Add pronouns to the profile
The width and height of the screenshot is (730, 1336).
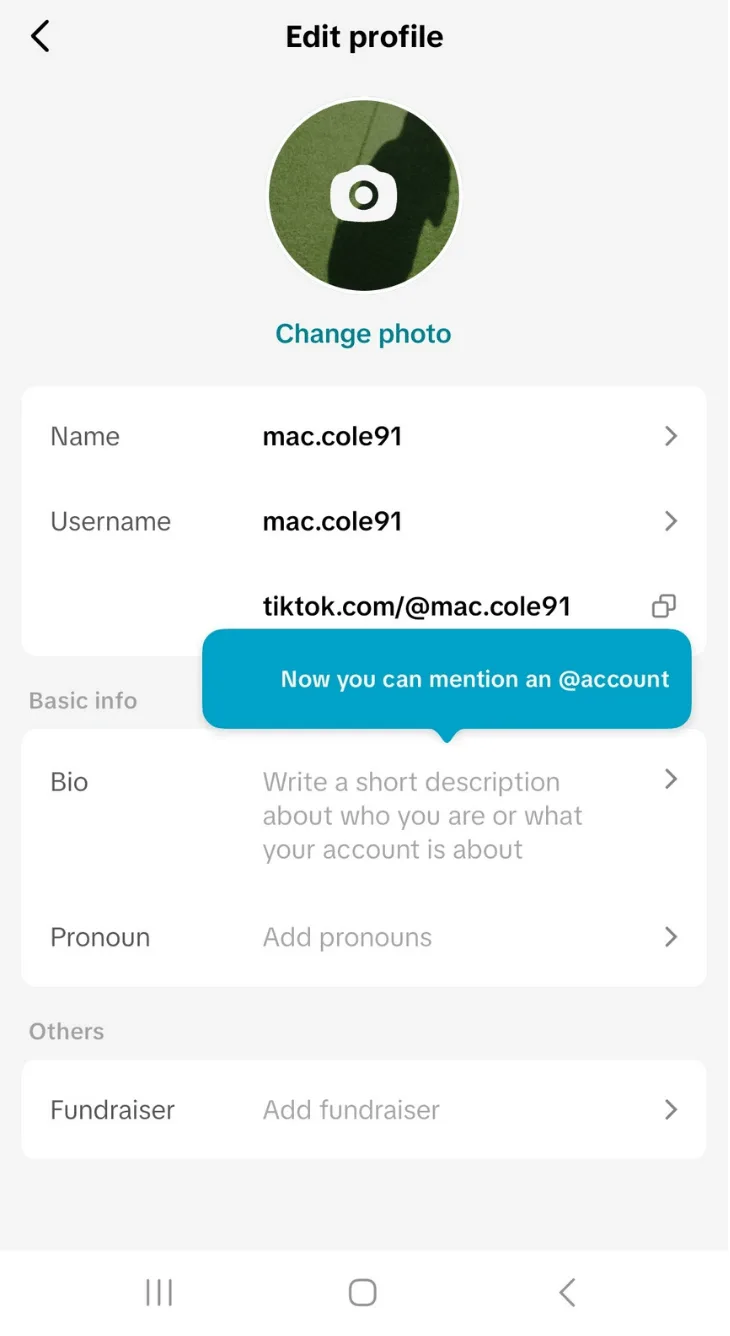(x=364, y=938)
